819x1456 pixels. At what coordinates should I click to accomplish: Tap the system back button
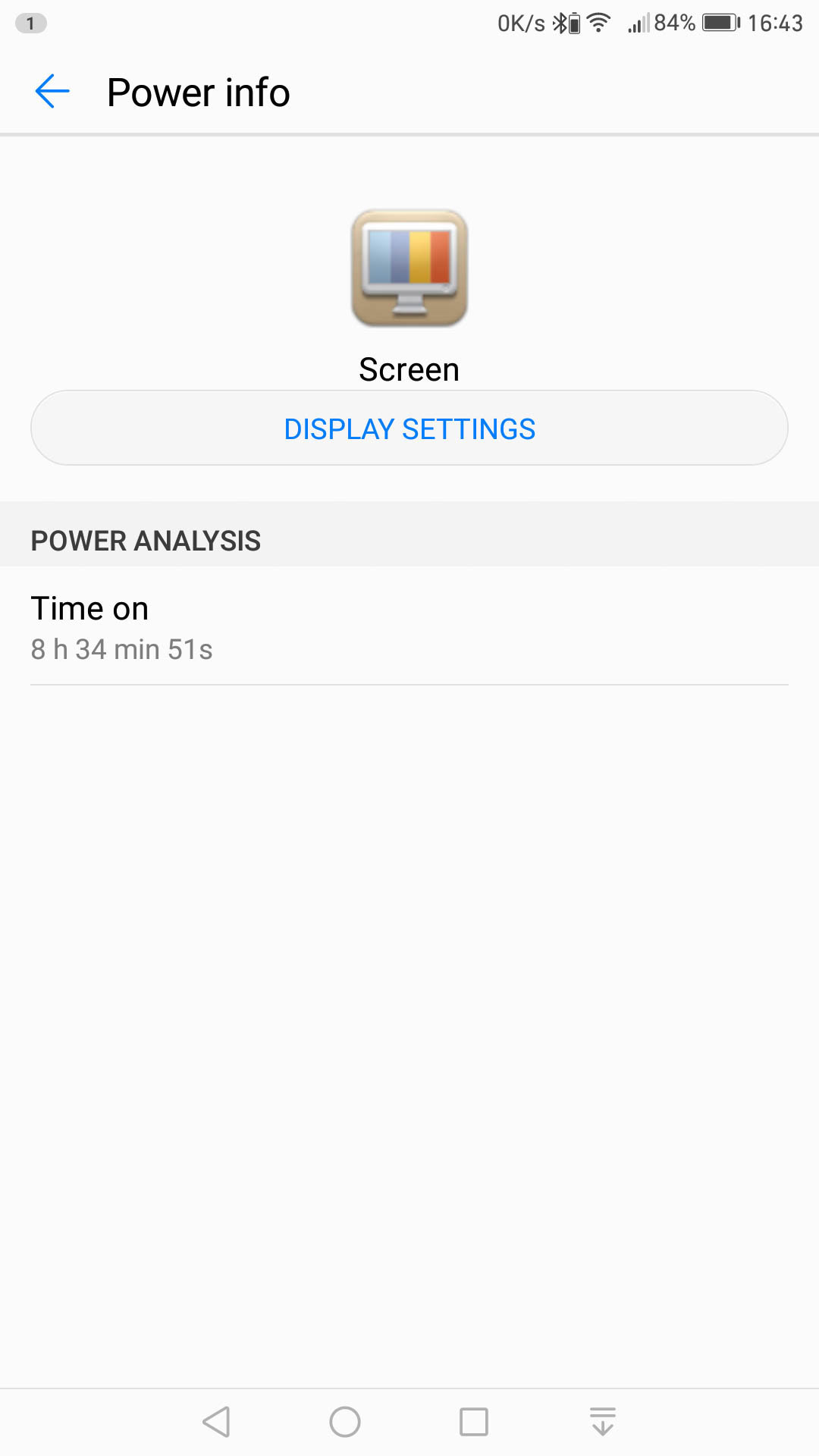pos(216,1422)
